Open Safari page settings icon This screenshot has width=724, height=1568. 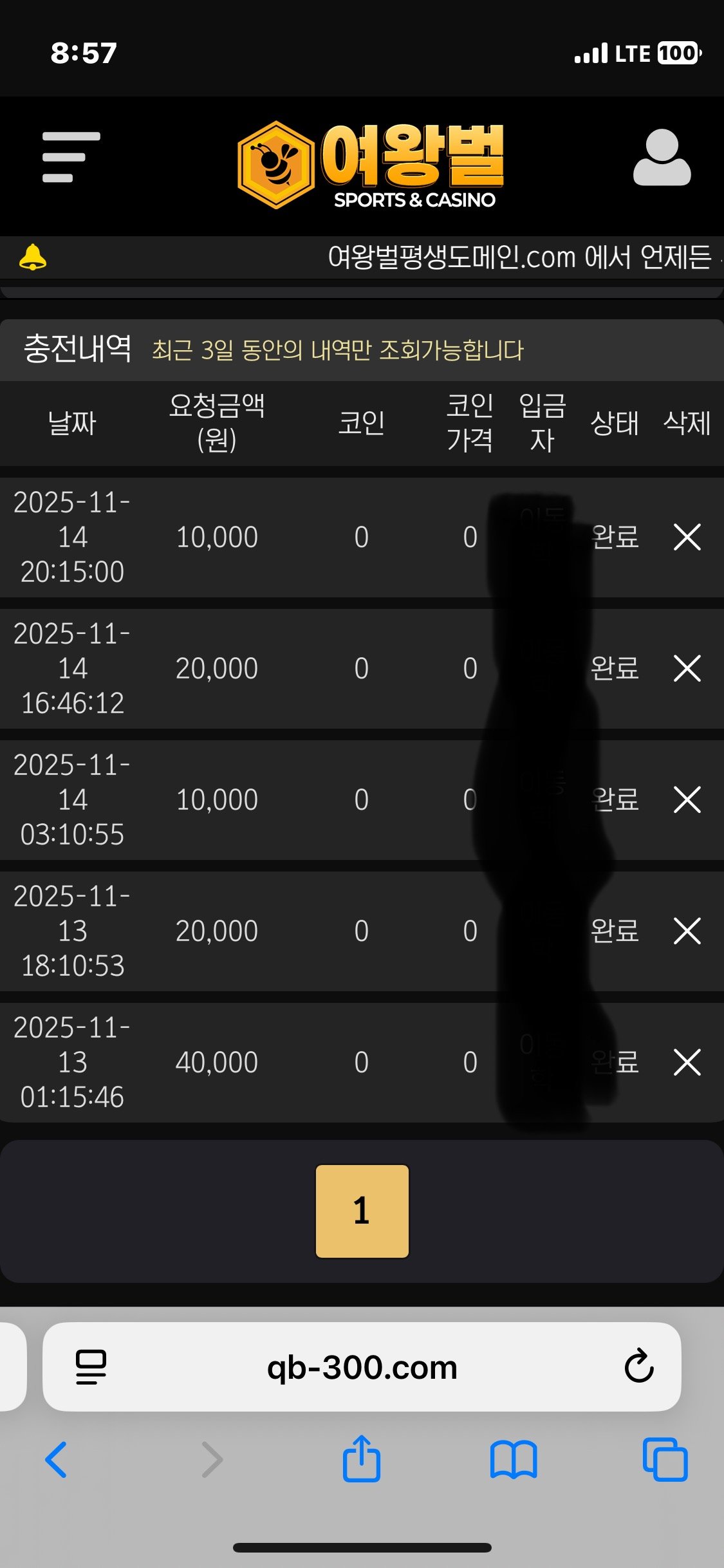(91, 1367)
